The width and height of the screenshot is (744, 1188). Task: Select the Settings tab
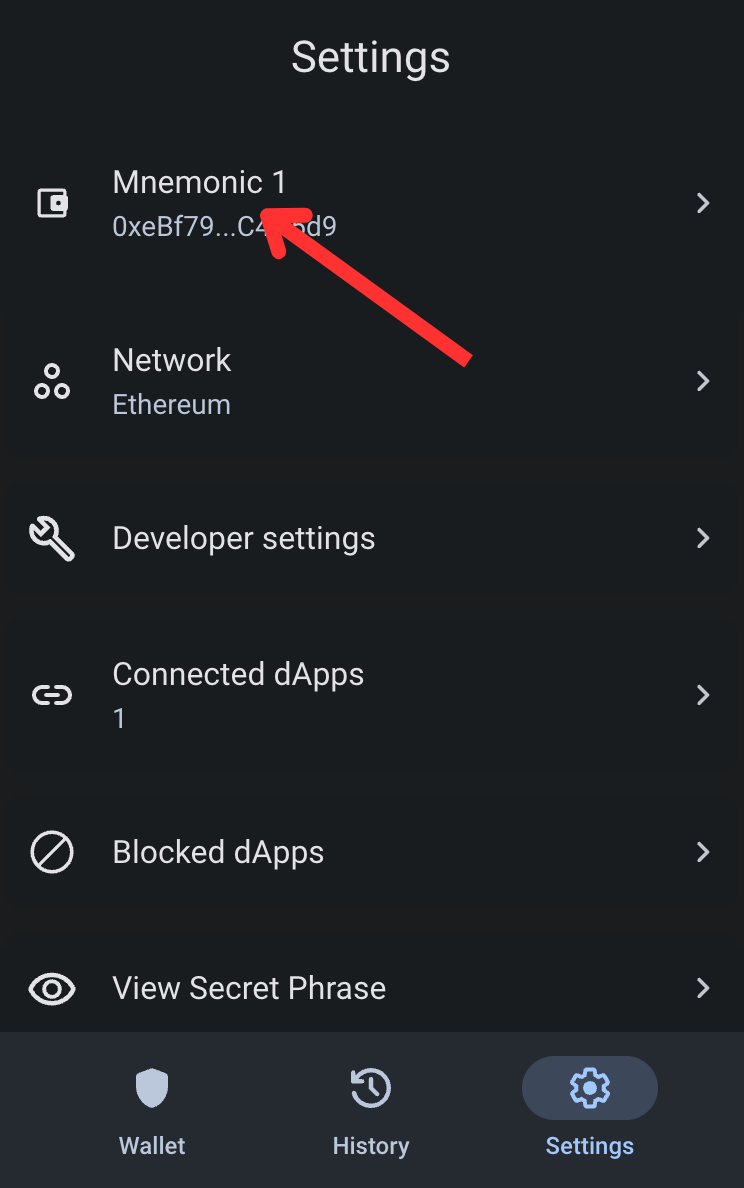coord(589,1110)
